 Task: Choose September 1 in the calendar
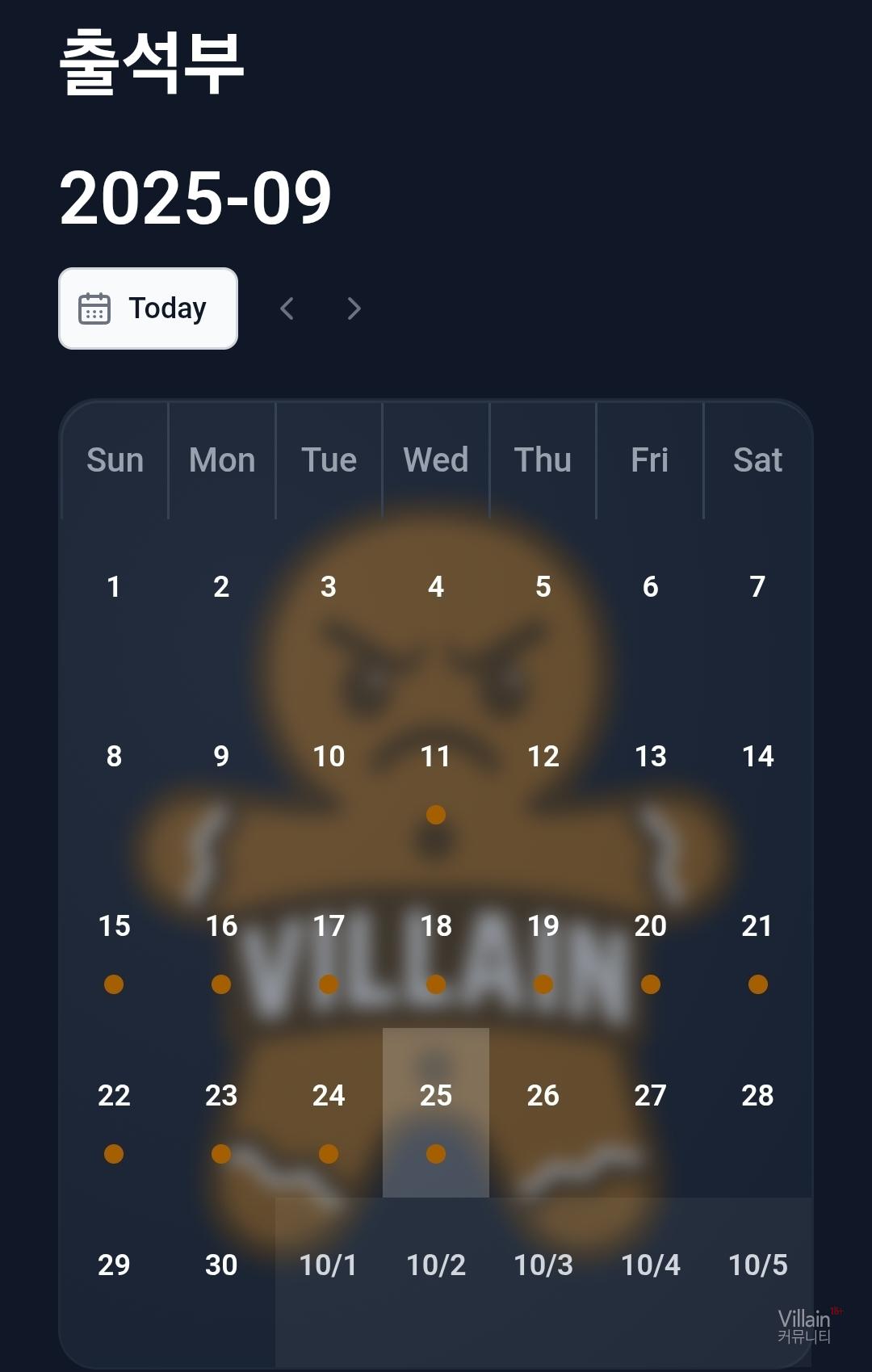coord(114,603)
